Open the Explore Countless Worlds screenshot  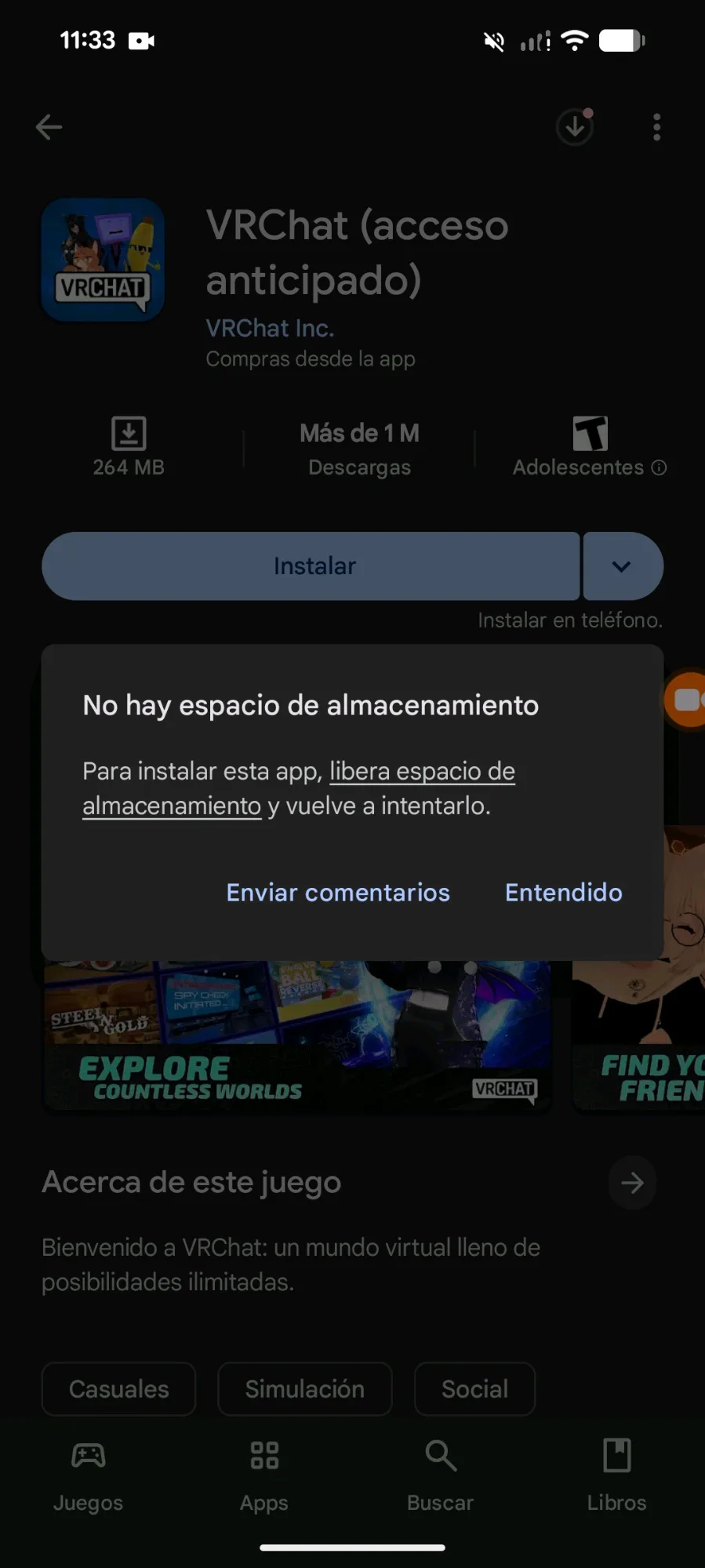pyautogui.click(x=298, y=1035)
